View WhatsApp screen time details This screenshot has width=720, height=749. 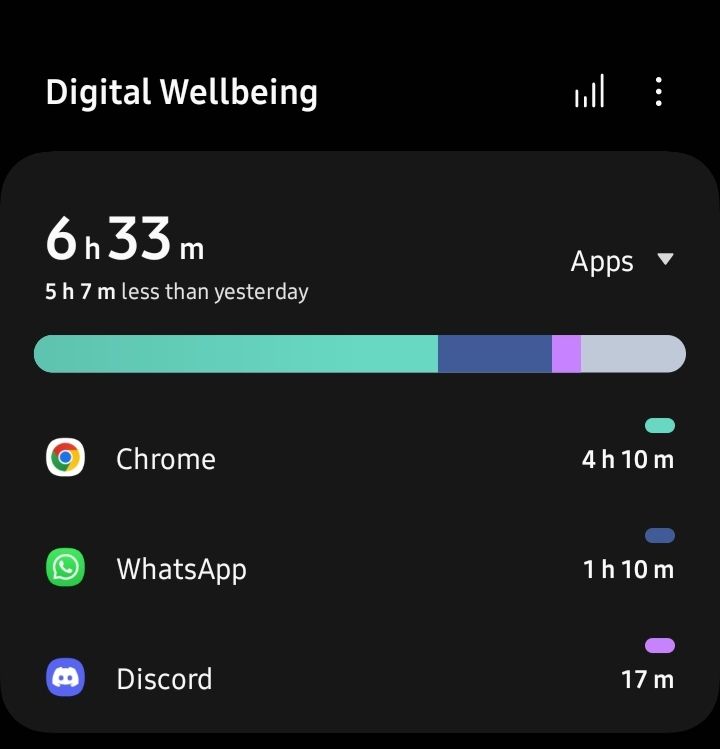pyautogui.click(x=360, y=569)
